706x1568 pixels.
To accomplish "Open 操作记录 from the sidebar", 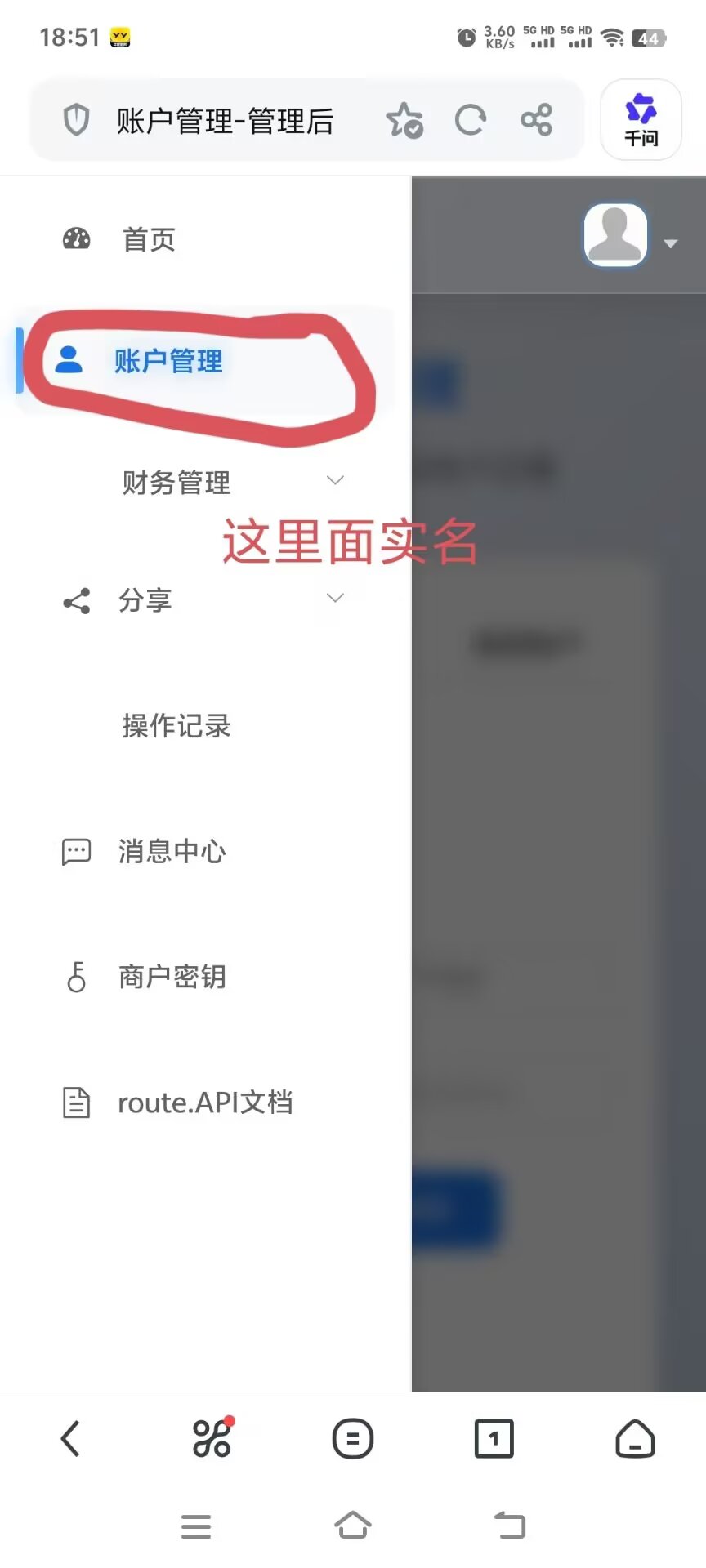I will 176,725.
